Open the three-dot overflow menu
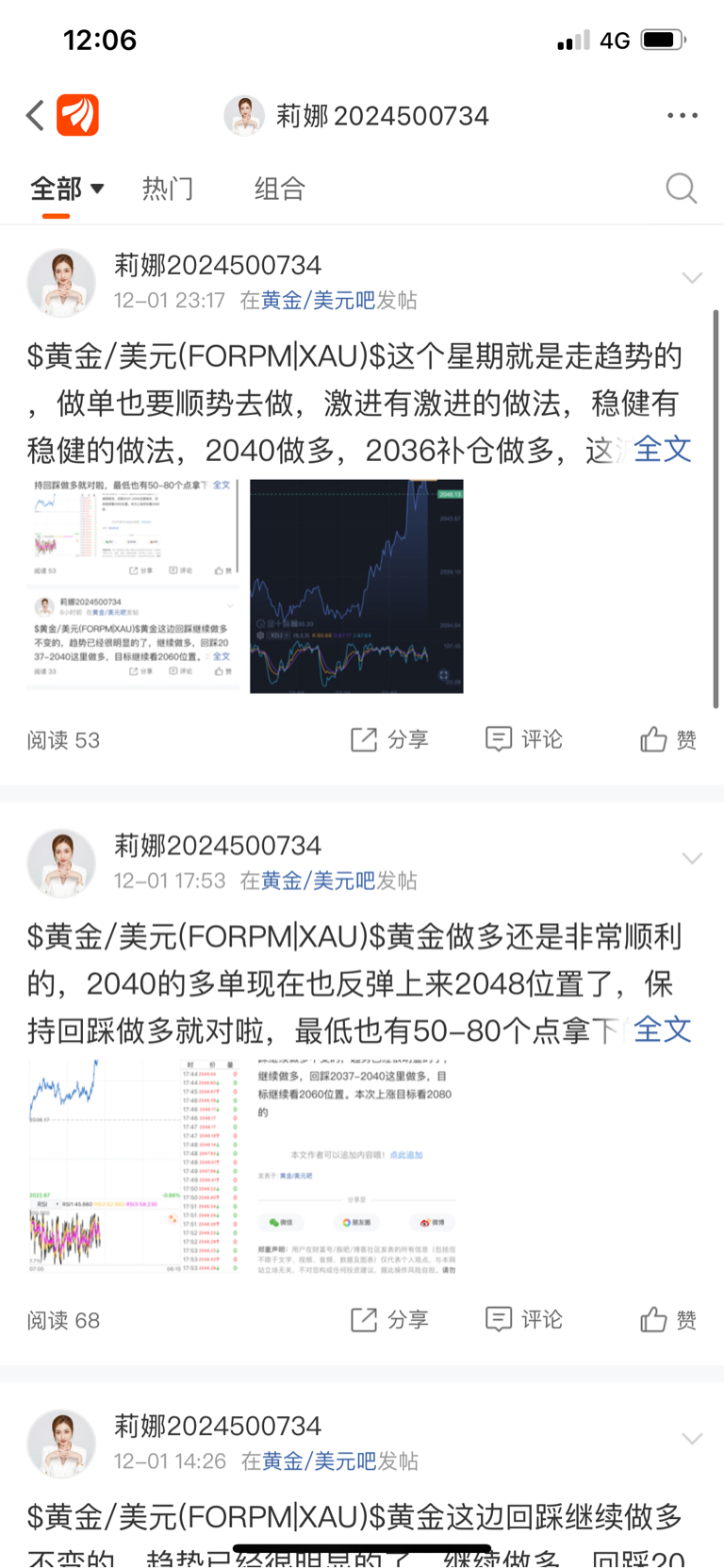The height and width of the screenshot is (1568, 724). (x=682, y=116)
